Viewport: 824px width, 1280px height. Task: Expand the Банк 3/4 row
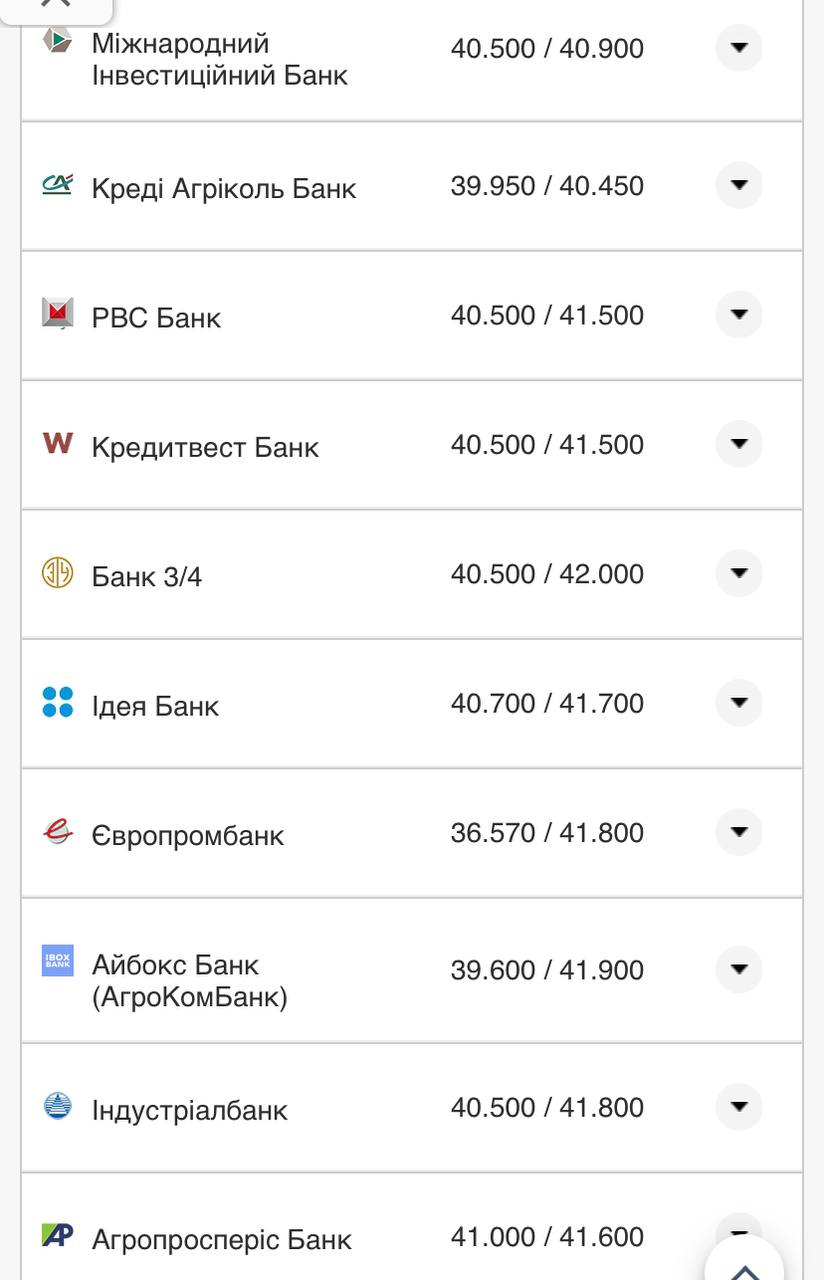(x=739, y=573)
